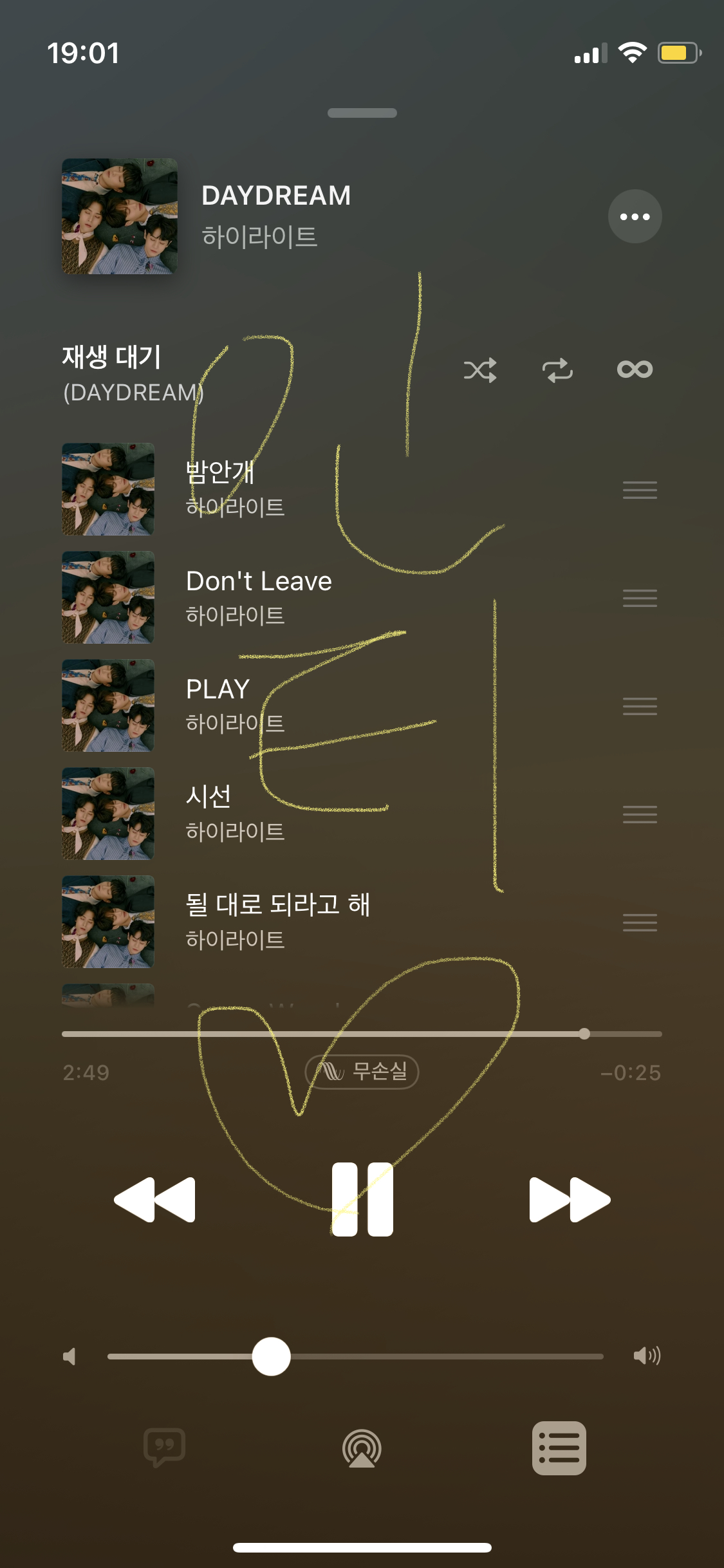
Task: Pause the currently playing track
Action: (362, 1199)
